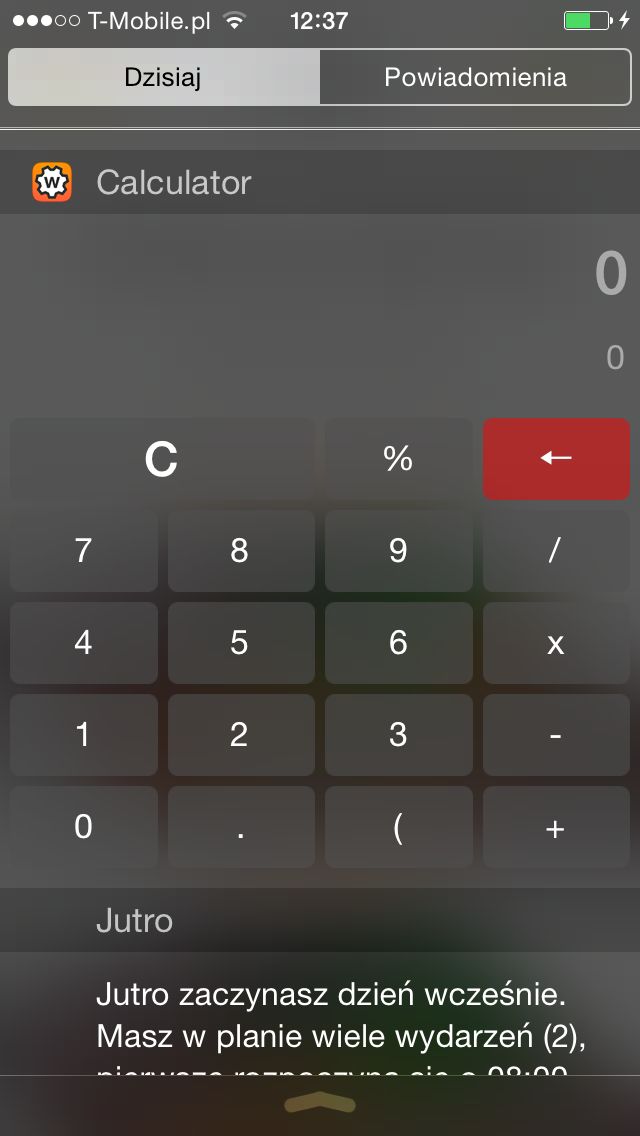Choose the minus key
640x1136 pixels.
(x=557, y=735)
